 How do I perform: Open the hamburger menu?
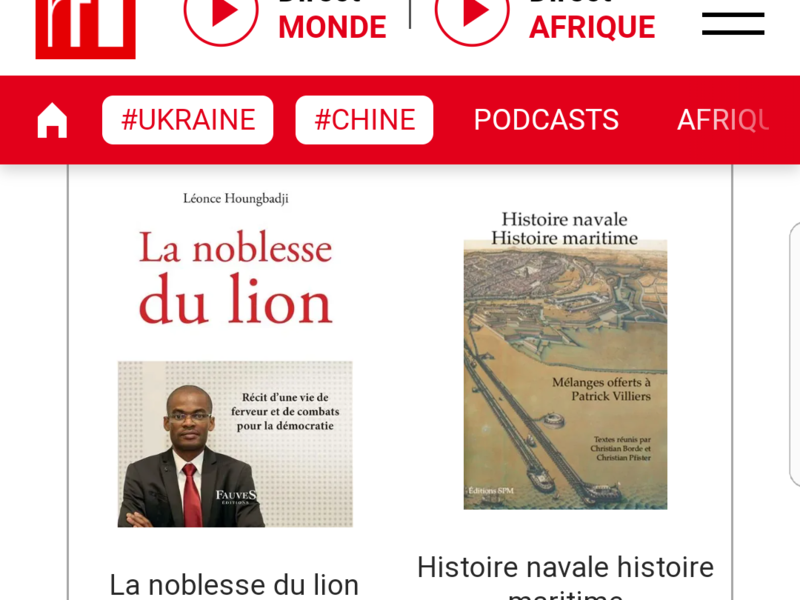pos(733,24)
